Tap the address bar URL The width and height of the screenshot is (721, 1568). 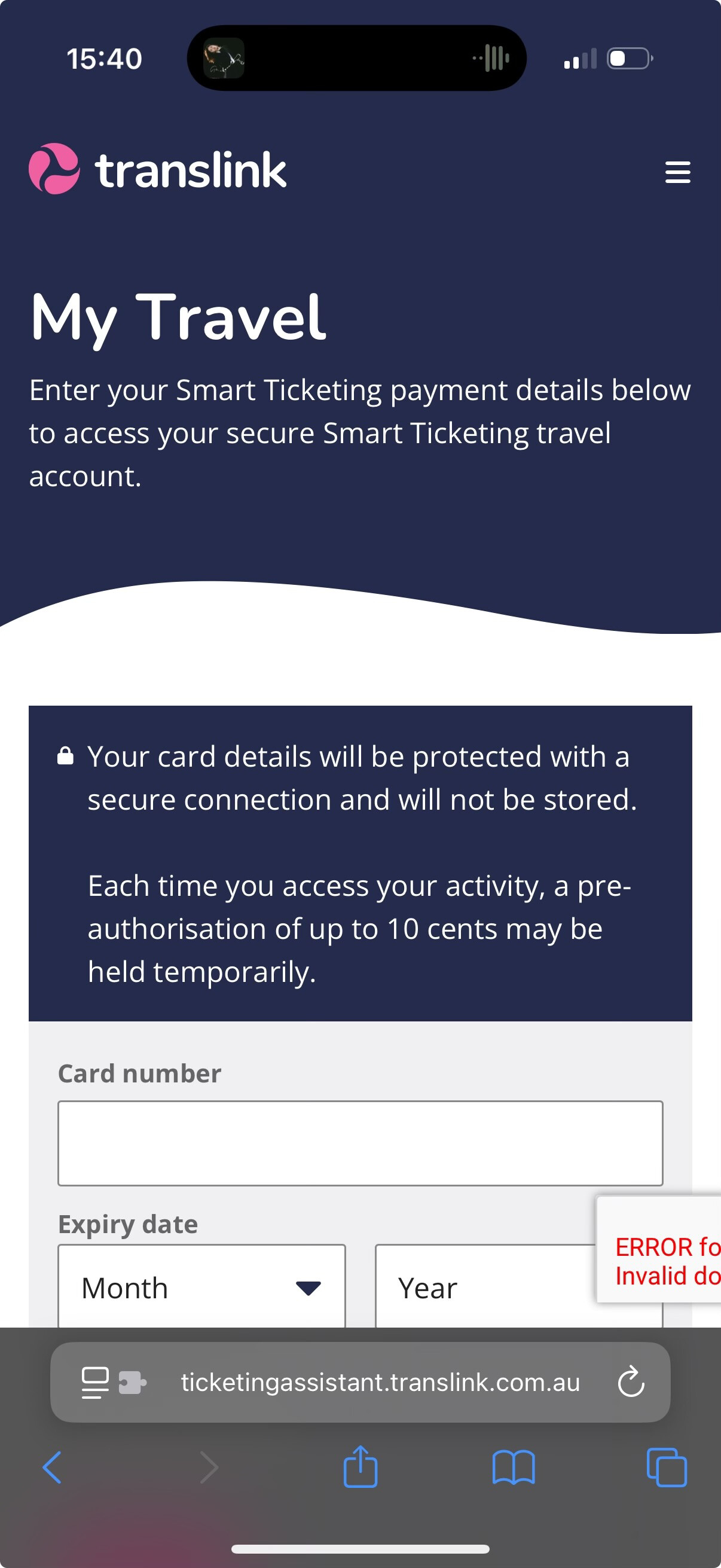(380, 1383)
